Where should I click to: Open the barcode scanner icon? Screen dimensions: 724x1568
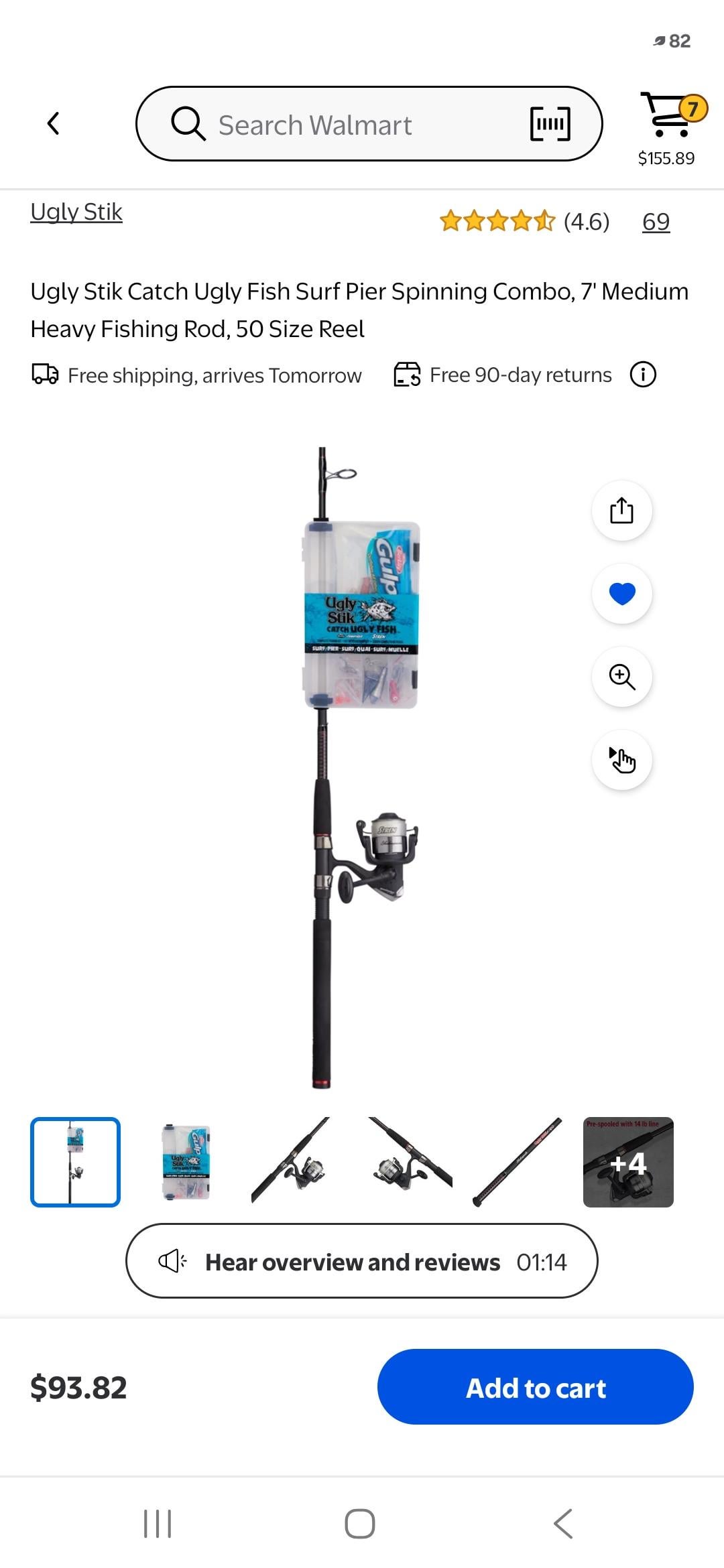[x=550, y=124]
